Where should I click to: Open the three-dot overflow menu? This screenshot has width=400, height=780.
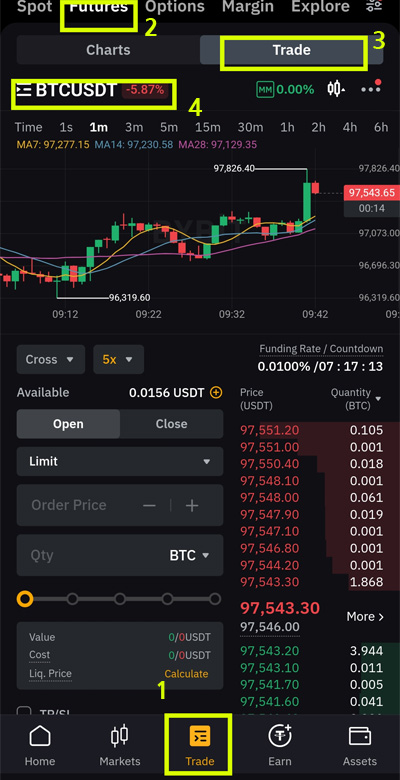click(x=371, y=89)
